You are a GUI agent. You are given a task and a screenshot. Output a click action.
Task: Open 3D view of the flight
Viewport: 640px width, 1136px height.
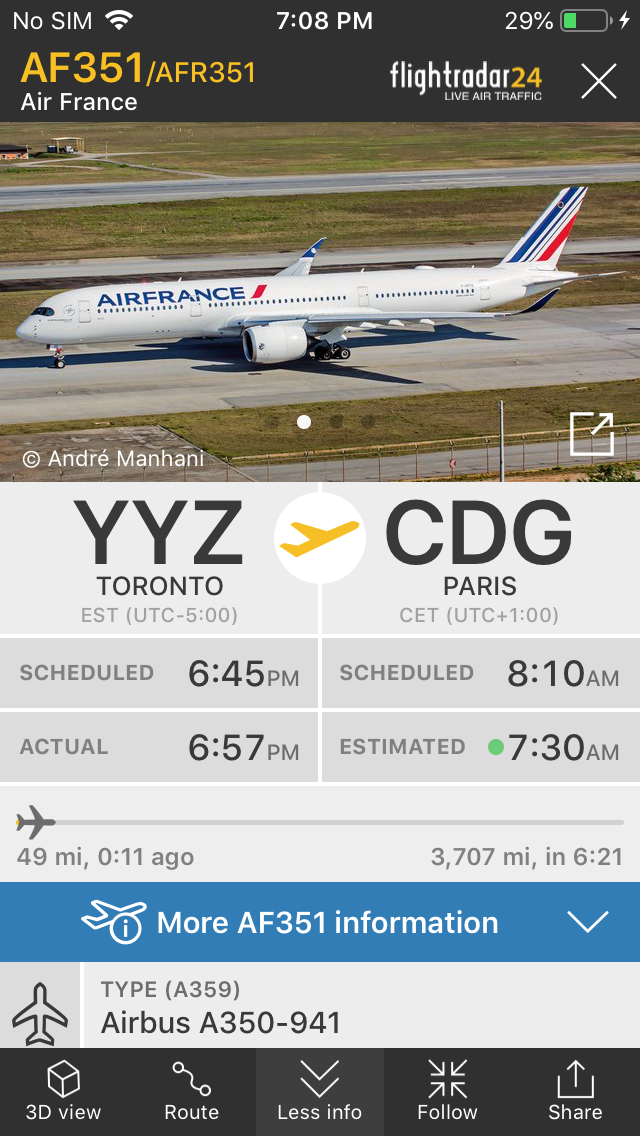coord(63,1092)
